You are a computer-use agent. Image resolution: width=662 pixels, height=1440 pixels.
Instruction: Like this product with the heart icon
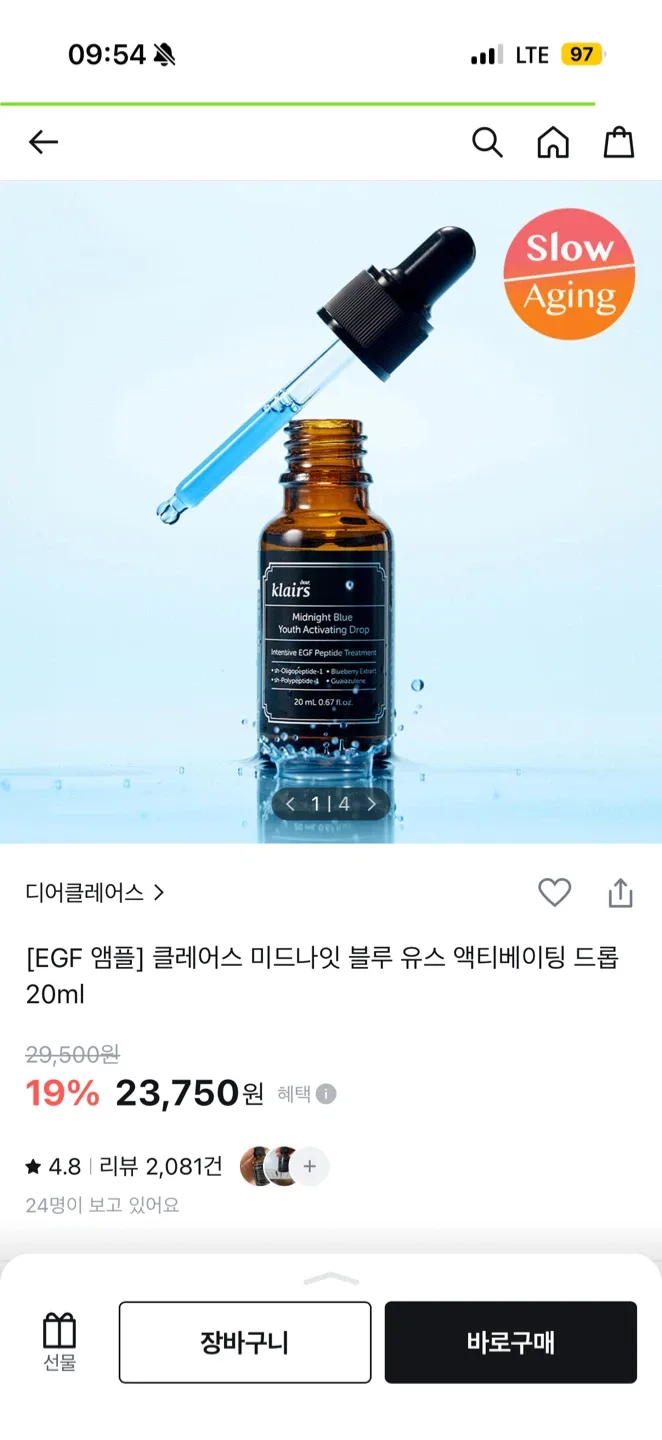(x=555, y=892)
